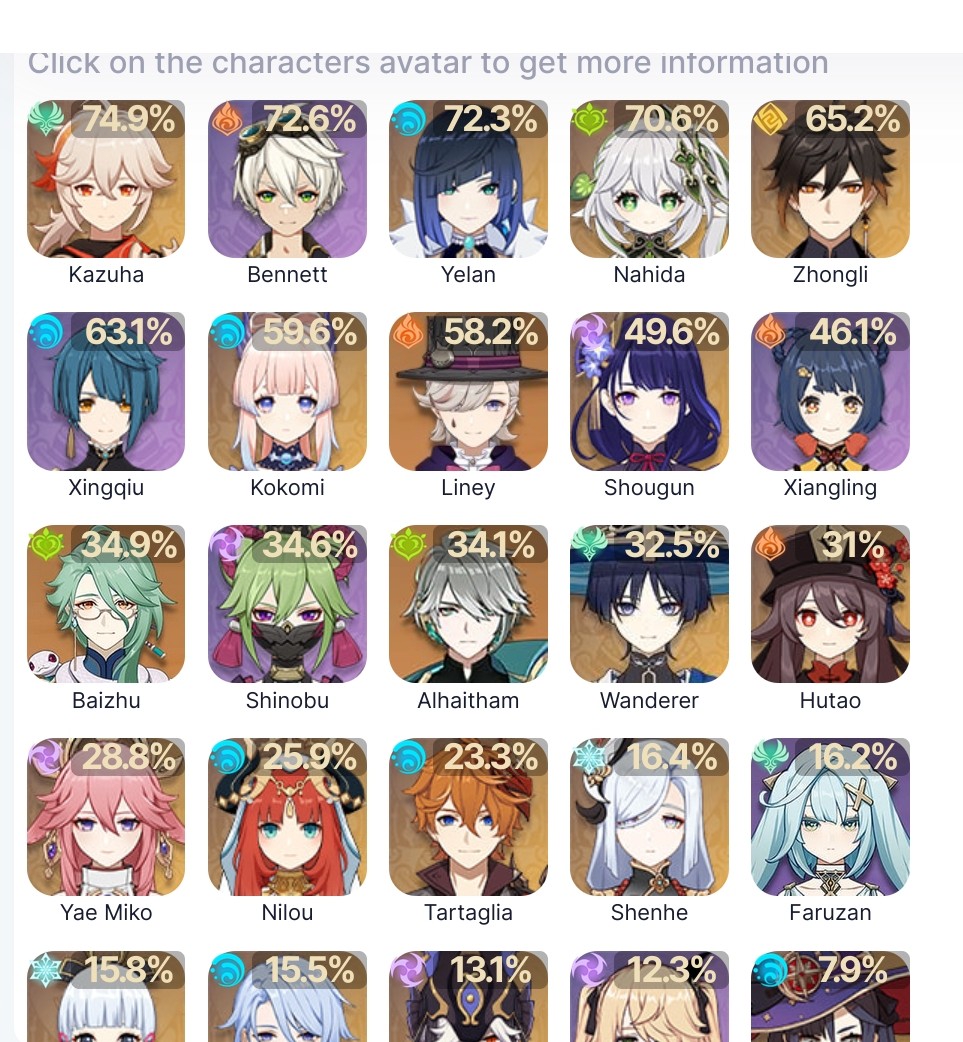Image resolution: width=963 pixels, height=1042 pixels.
Task: View Nilou's information
Action: 287,818
